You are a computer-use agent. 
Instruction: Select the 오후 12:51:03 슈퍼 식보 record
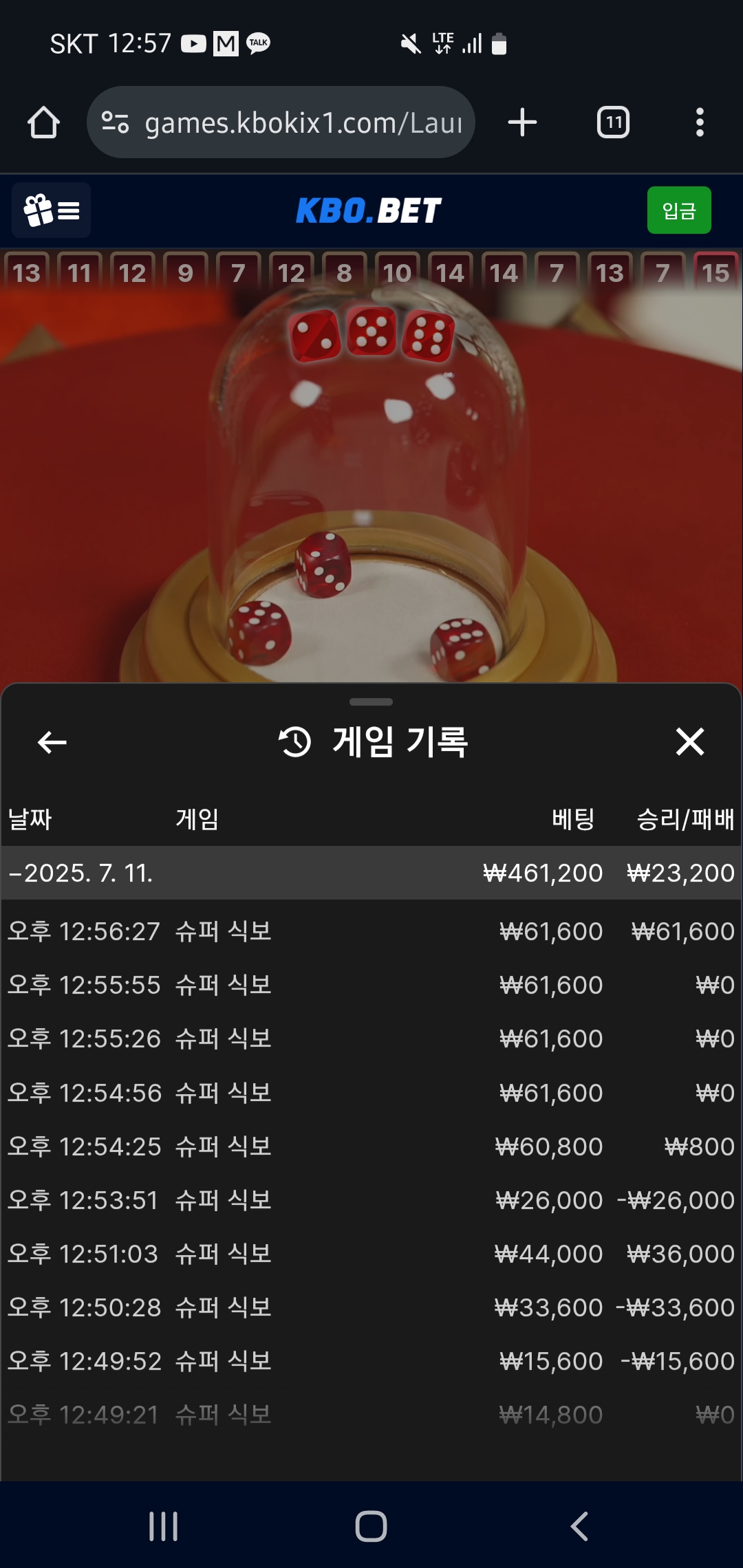click(x=371, y=1254)
